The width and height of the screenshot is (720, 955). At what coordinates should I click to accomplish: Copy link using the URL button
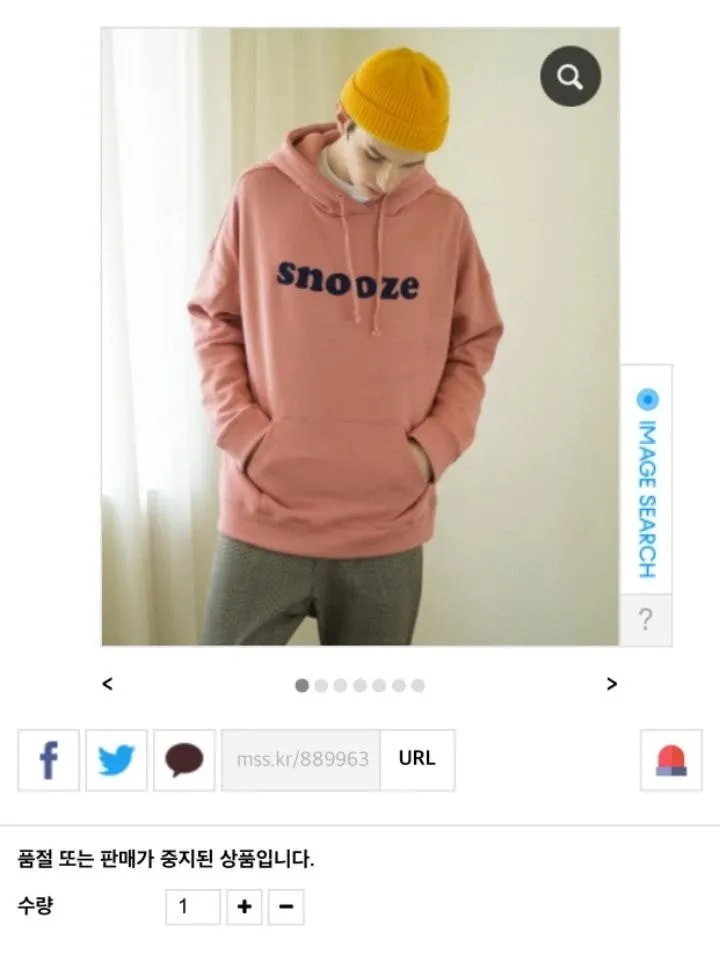(417, 760)
